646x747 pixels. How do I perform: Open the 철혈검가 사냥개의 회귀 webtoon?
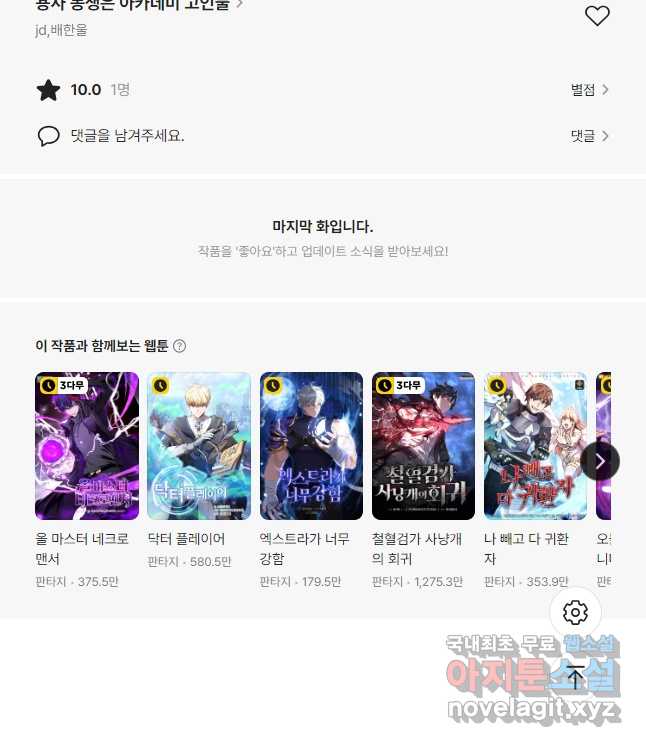point(423,446)
